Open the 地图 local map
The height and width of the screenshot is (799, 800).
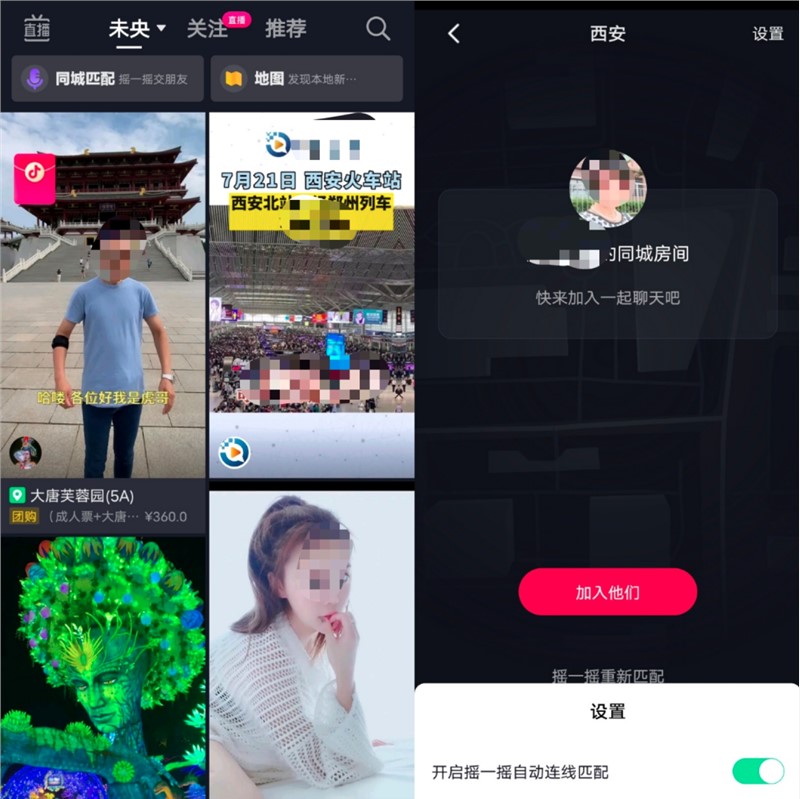pyautogui.click(x=306, y=79)
